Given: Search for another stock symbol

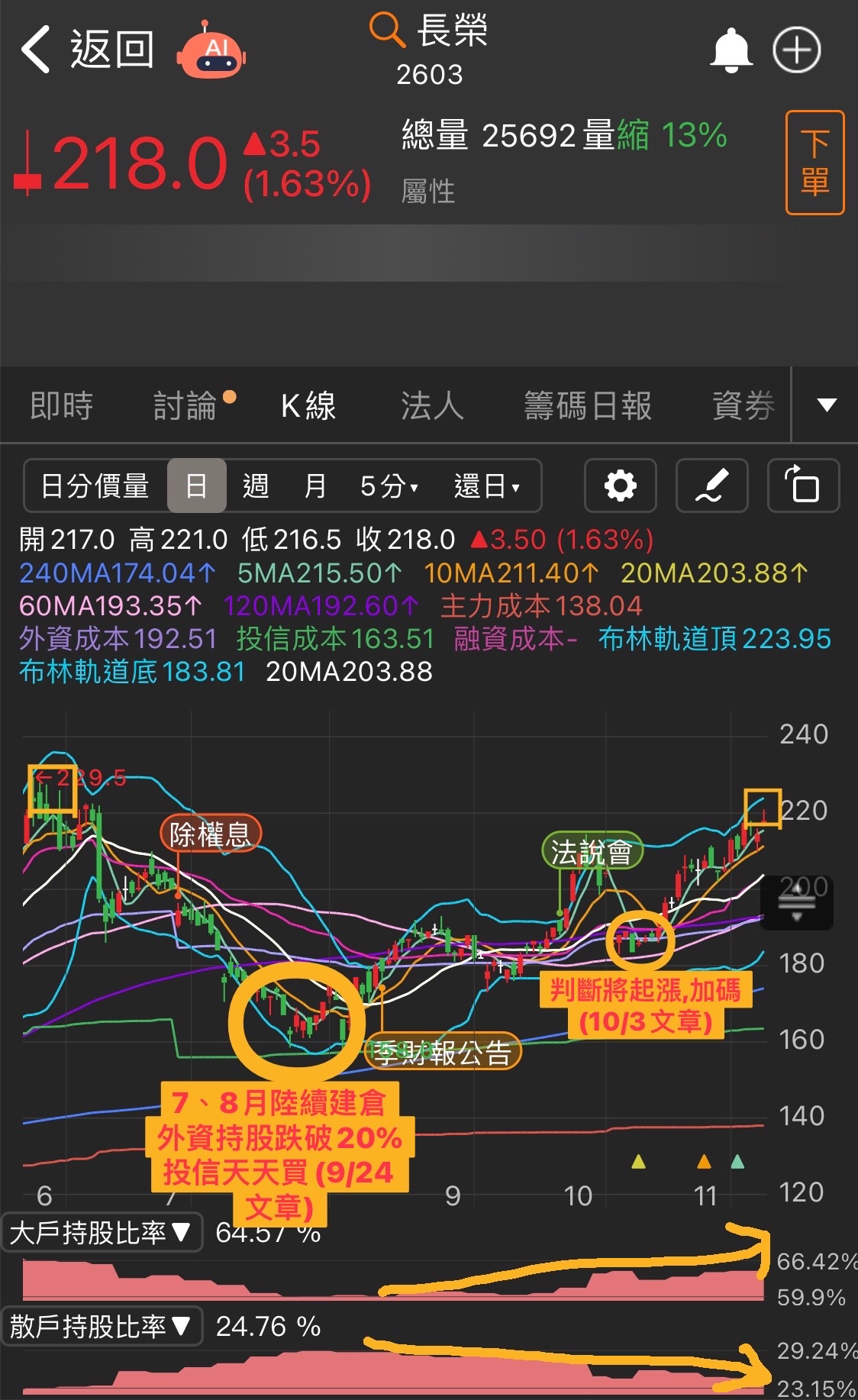Looking at the screenshot, I should pos(386,31).
